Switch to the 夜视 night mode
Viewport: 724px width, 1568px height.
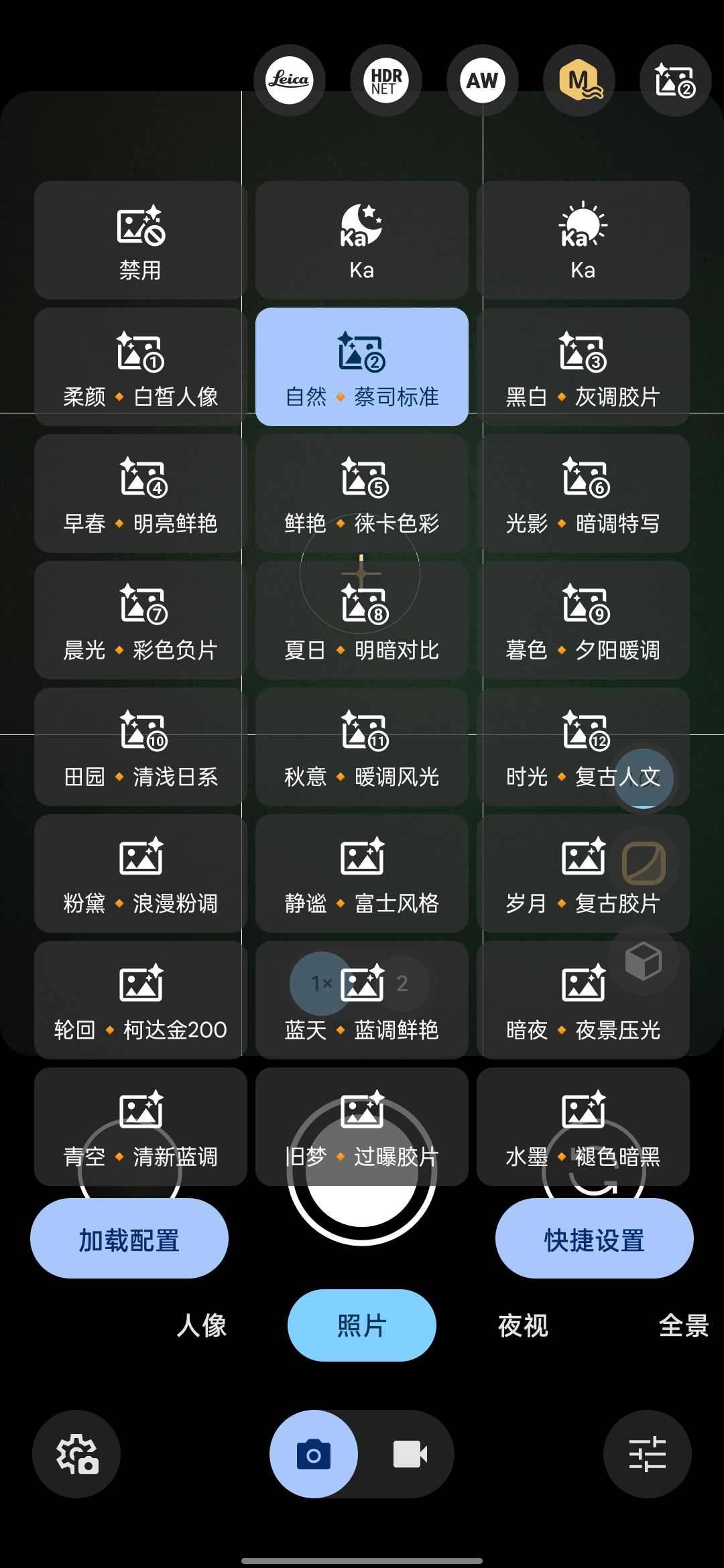(x=523, y=1325)
